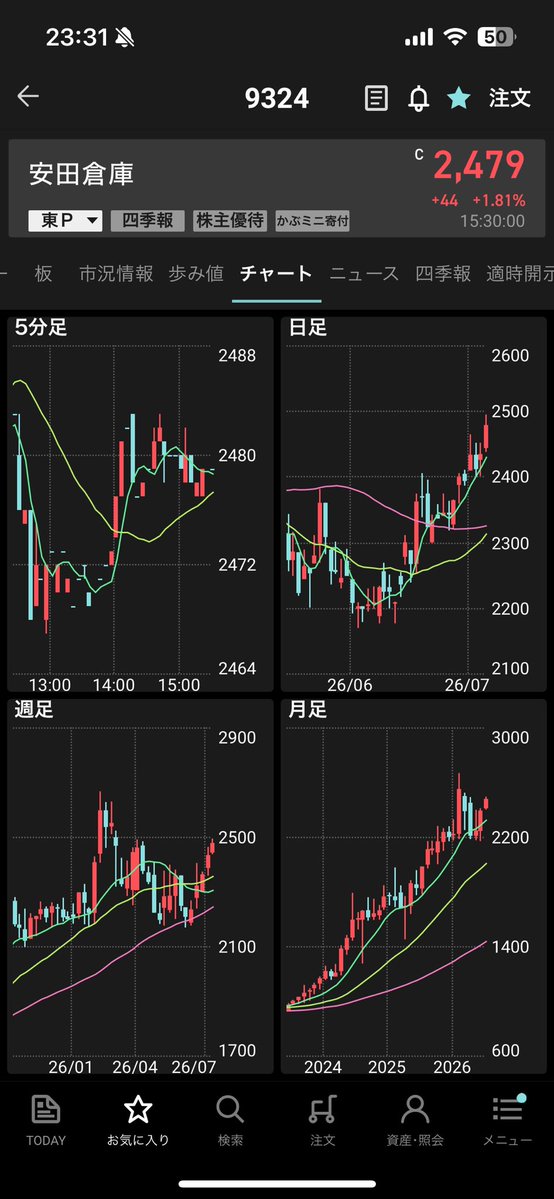The height and width of the screenshot is (1199, 554).
Task: Toggle the favorite star for 9324
Action: pyautogui.click(x=458, y=97)
